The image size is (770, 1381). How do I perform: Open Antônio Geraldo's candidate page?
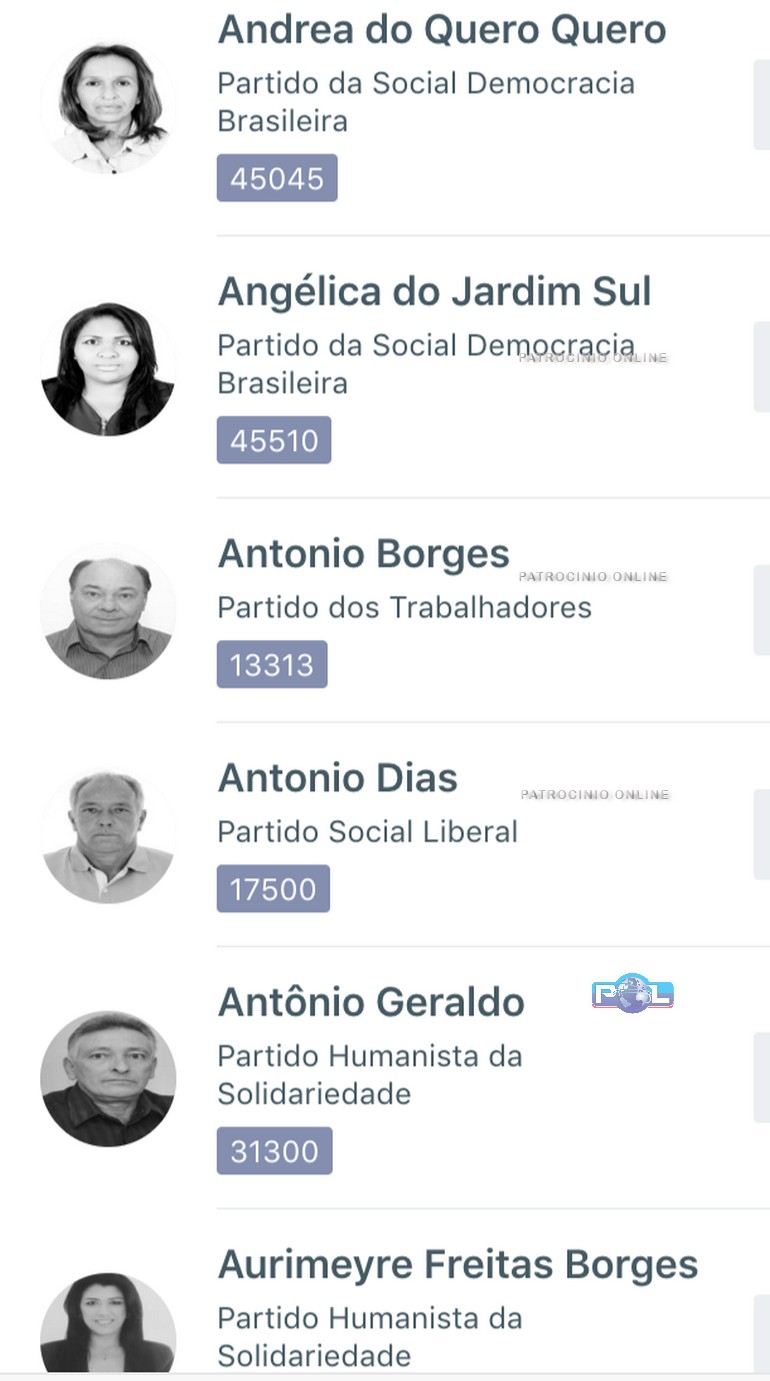click(371, 1002)
